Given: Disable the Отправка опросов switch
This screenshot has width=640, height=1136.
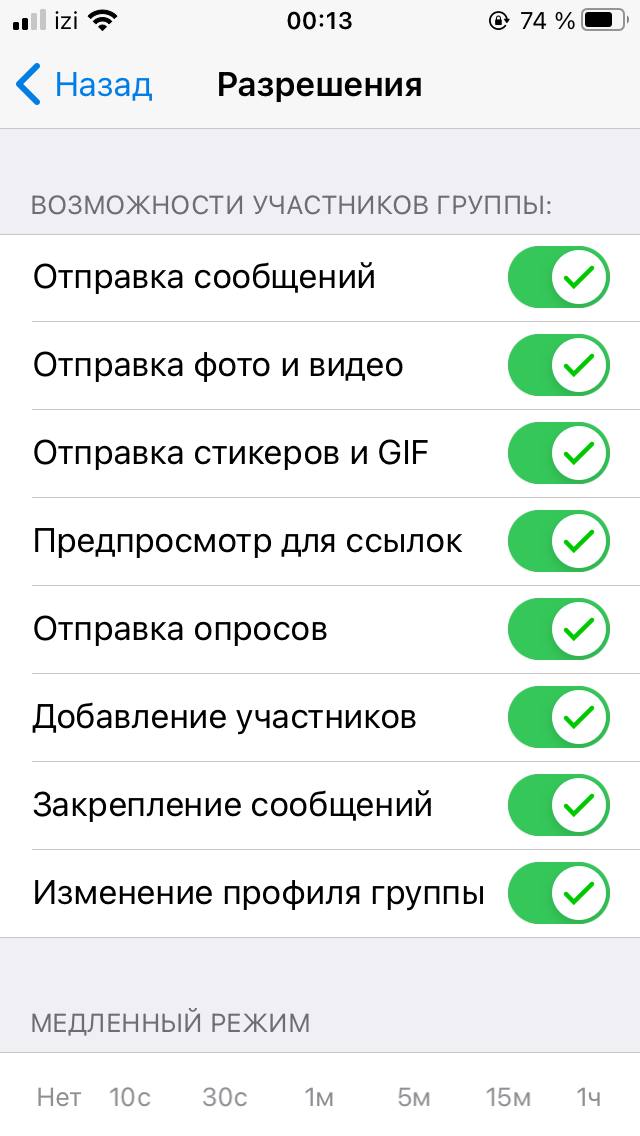Looking at the screenshot, I should click(x=559, y=629).
